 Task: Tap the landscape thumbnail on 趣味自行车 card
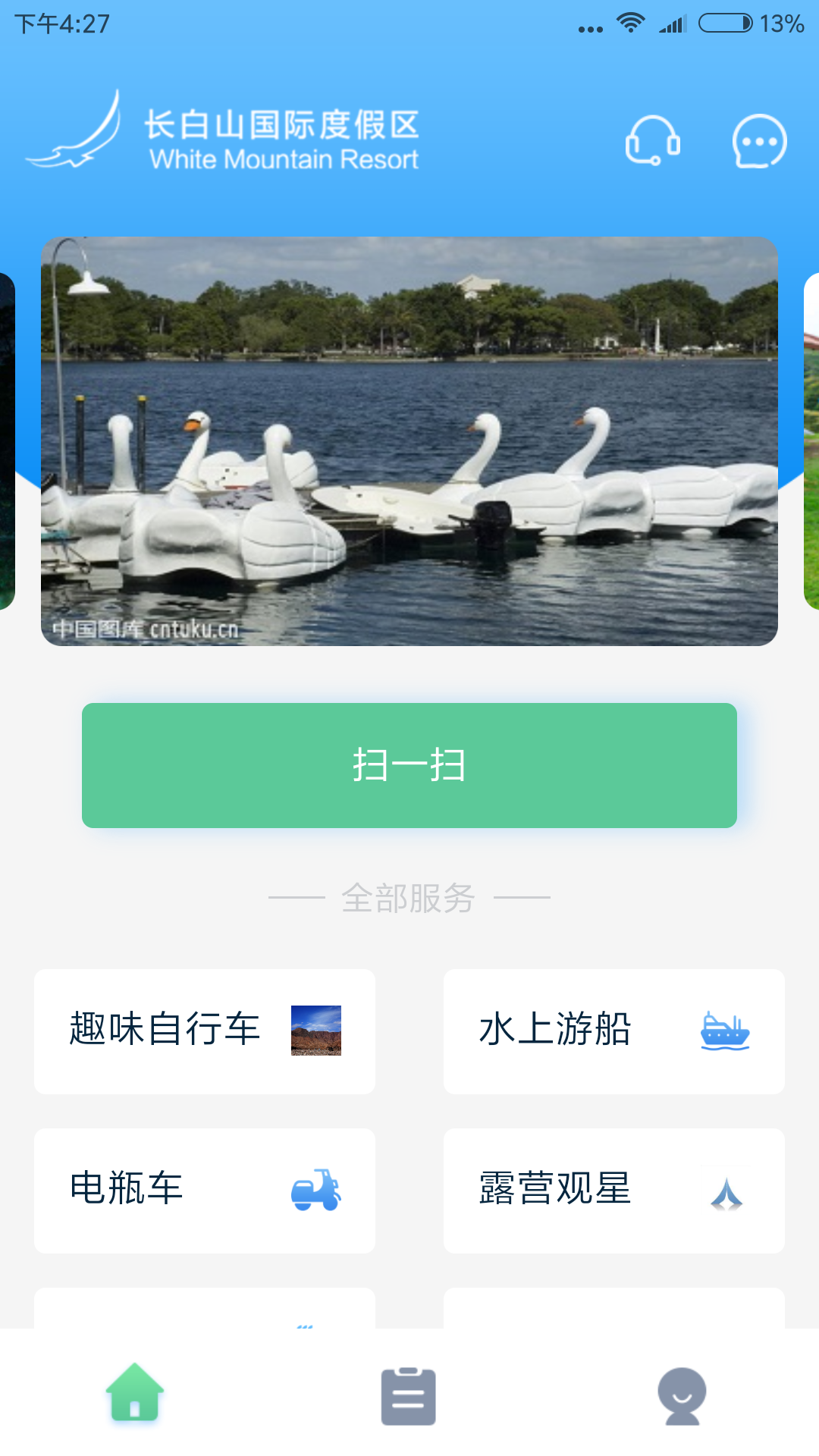pos(317,1029)
